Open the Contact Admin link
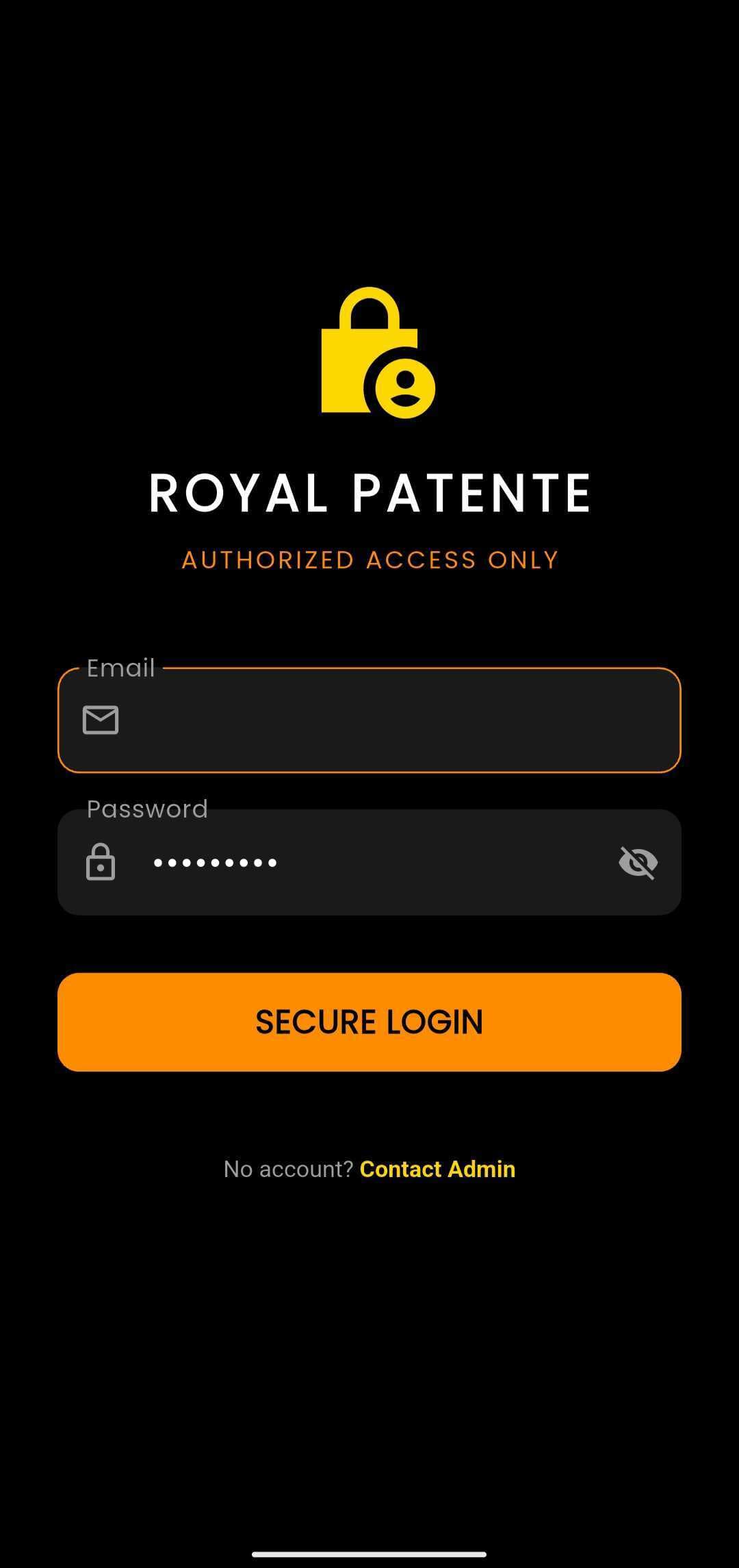Viewport: 739px width, 1568px height. 437,1169
